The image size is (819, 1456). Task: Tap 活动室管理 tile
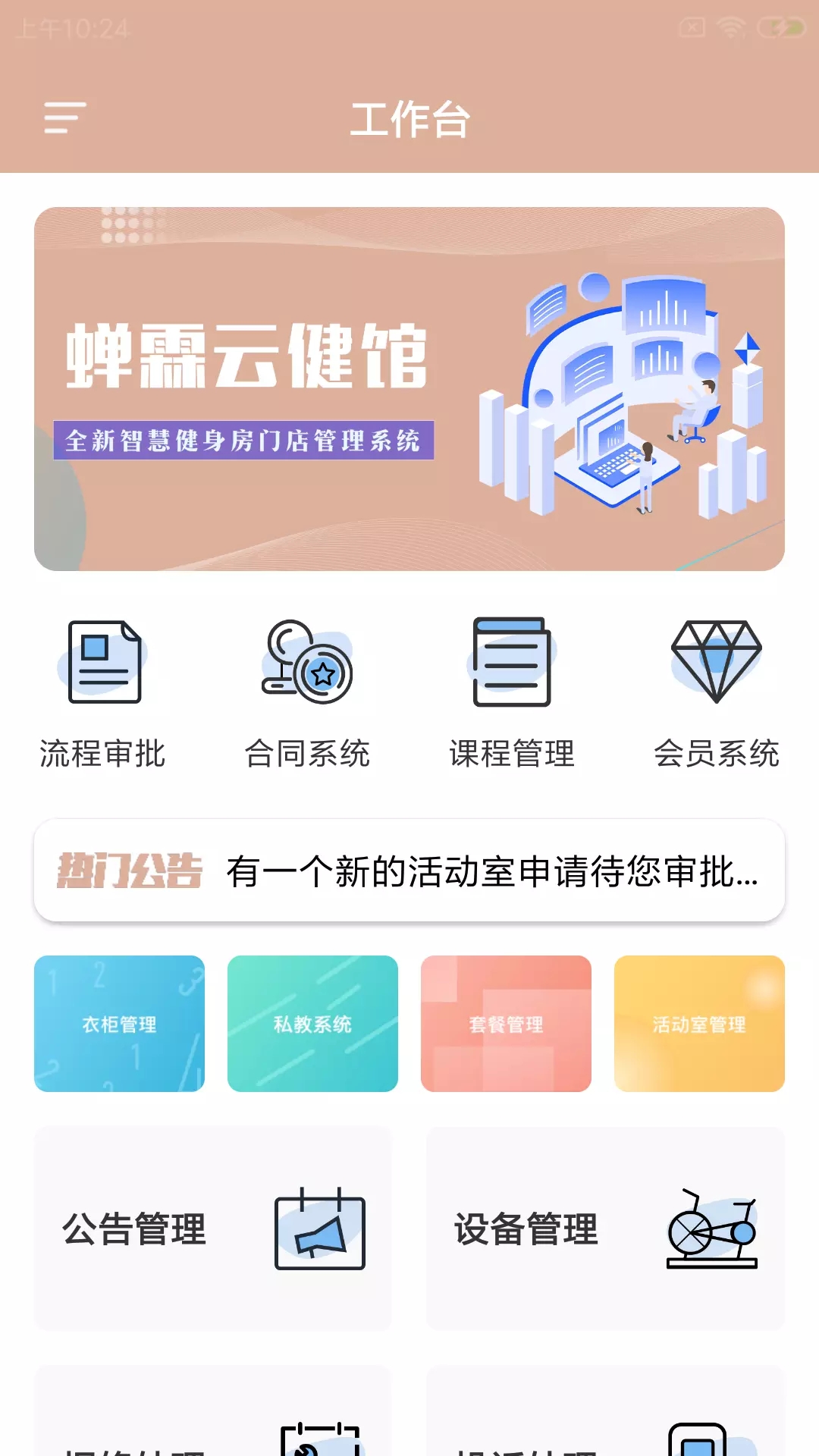point(699,1024)
